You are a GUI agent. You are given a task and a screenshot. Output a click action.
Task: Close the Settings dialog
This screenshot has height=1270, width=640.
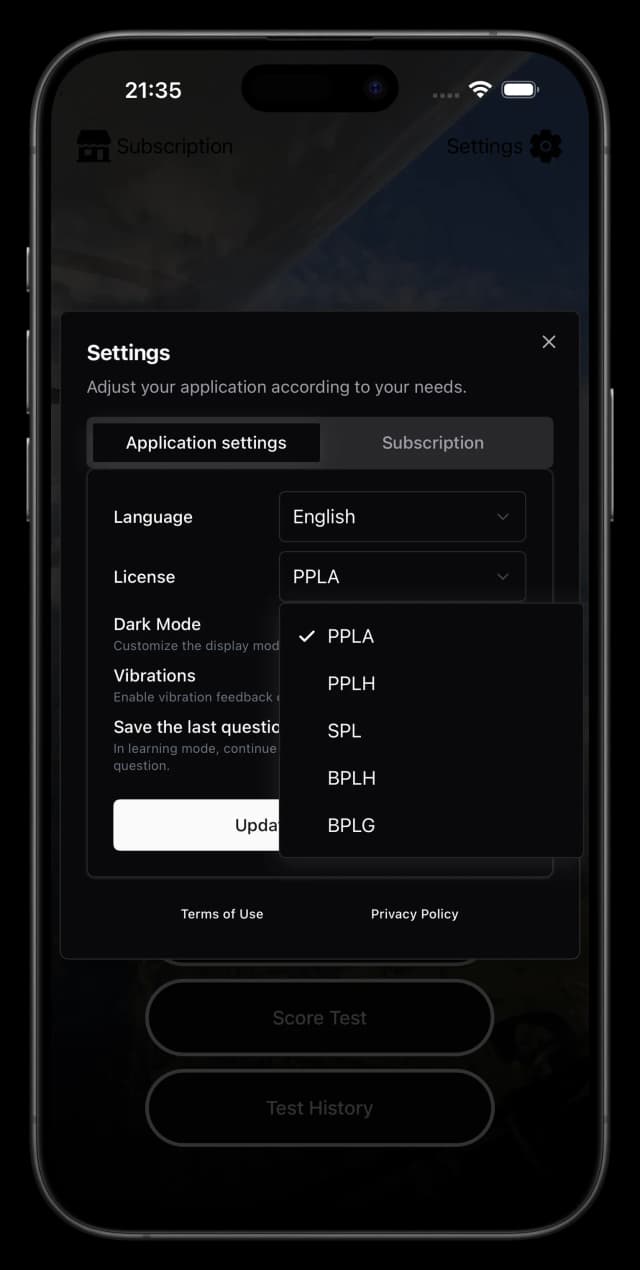548,342
